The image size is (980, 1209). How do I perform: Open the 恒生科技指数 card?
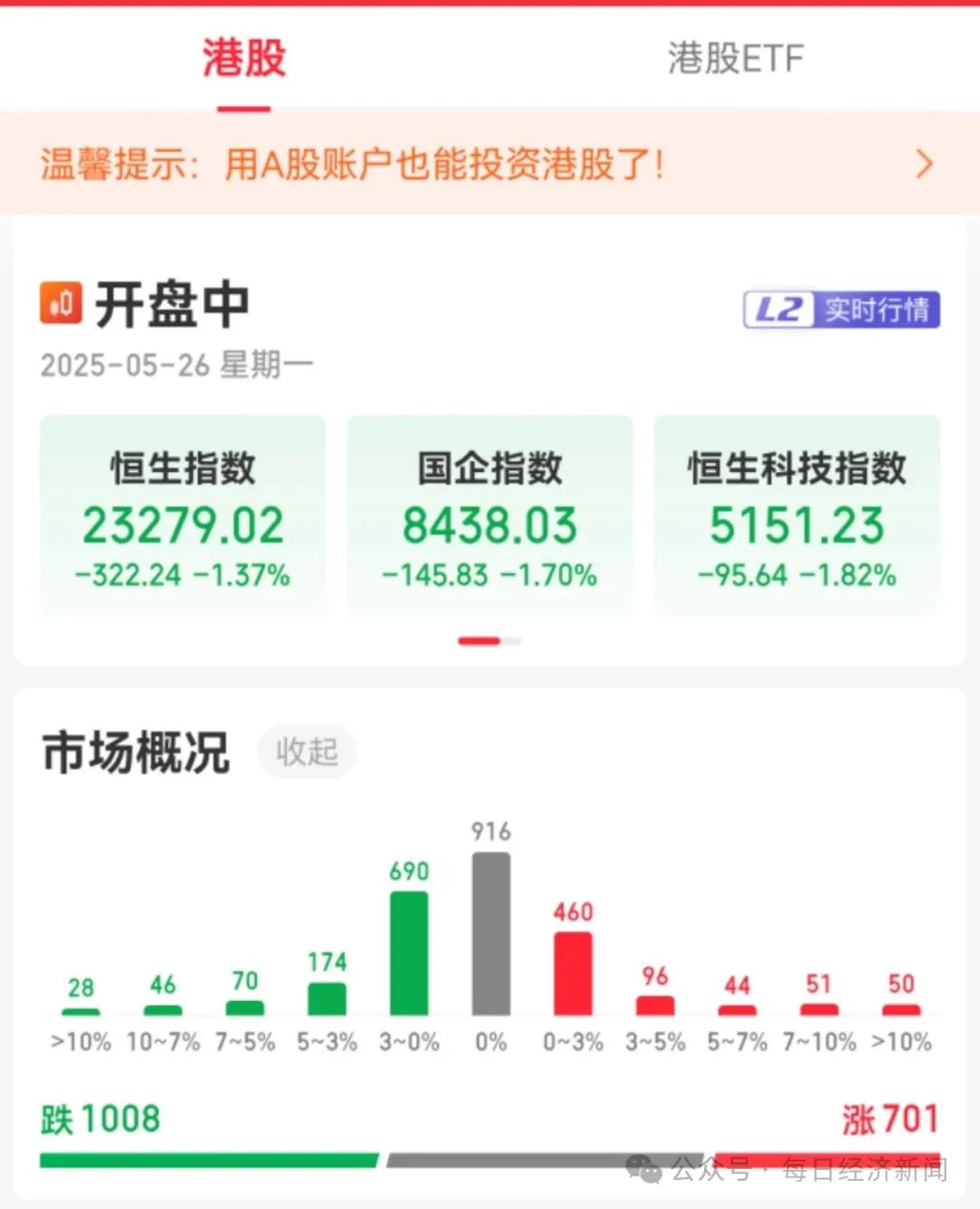pyautogui.click(x=797, y=516)
